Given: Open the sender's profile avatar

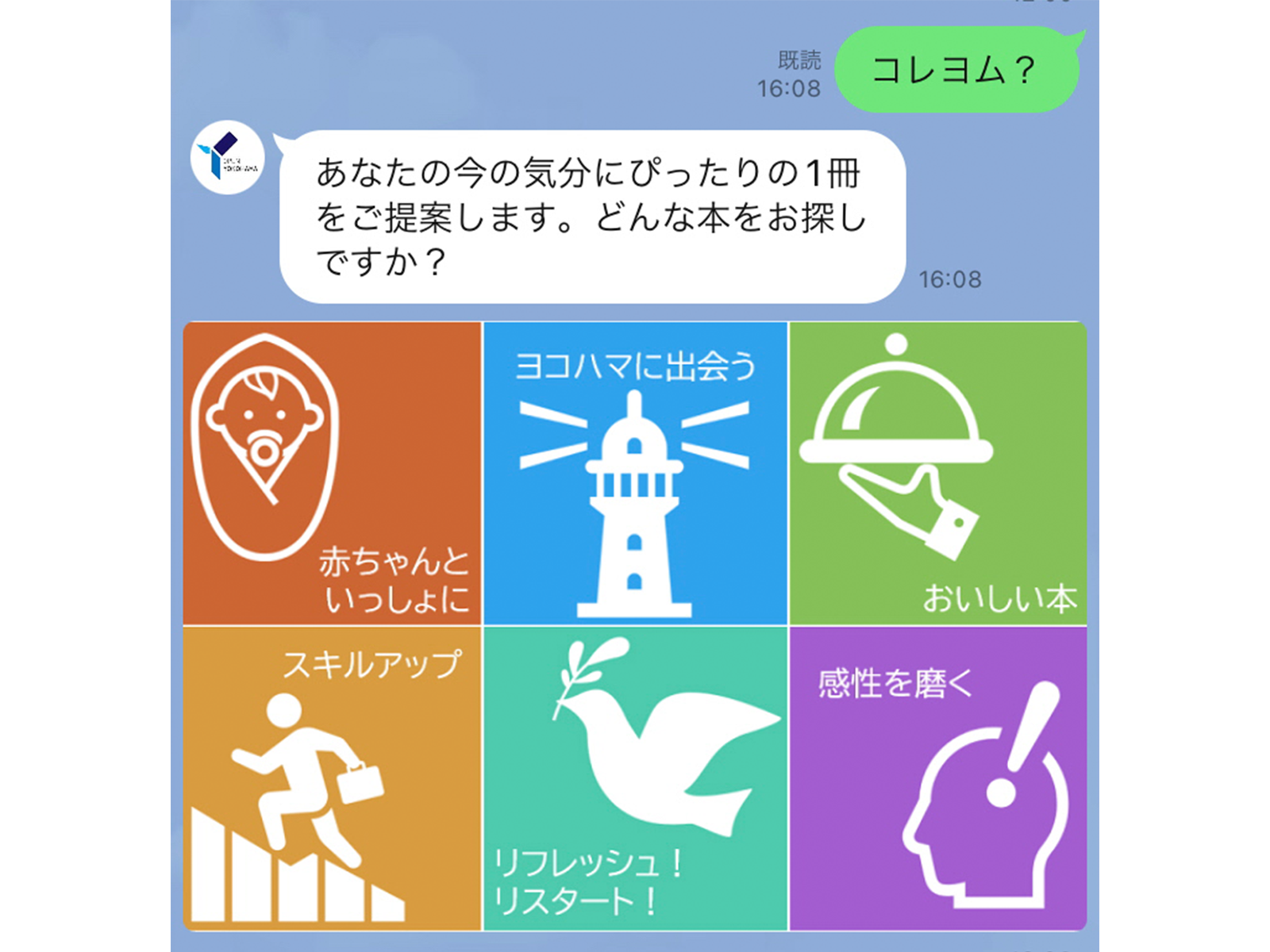Looking at the screenshot, I should [228, 157].
